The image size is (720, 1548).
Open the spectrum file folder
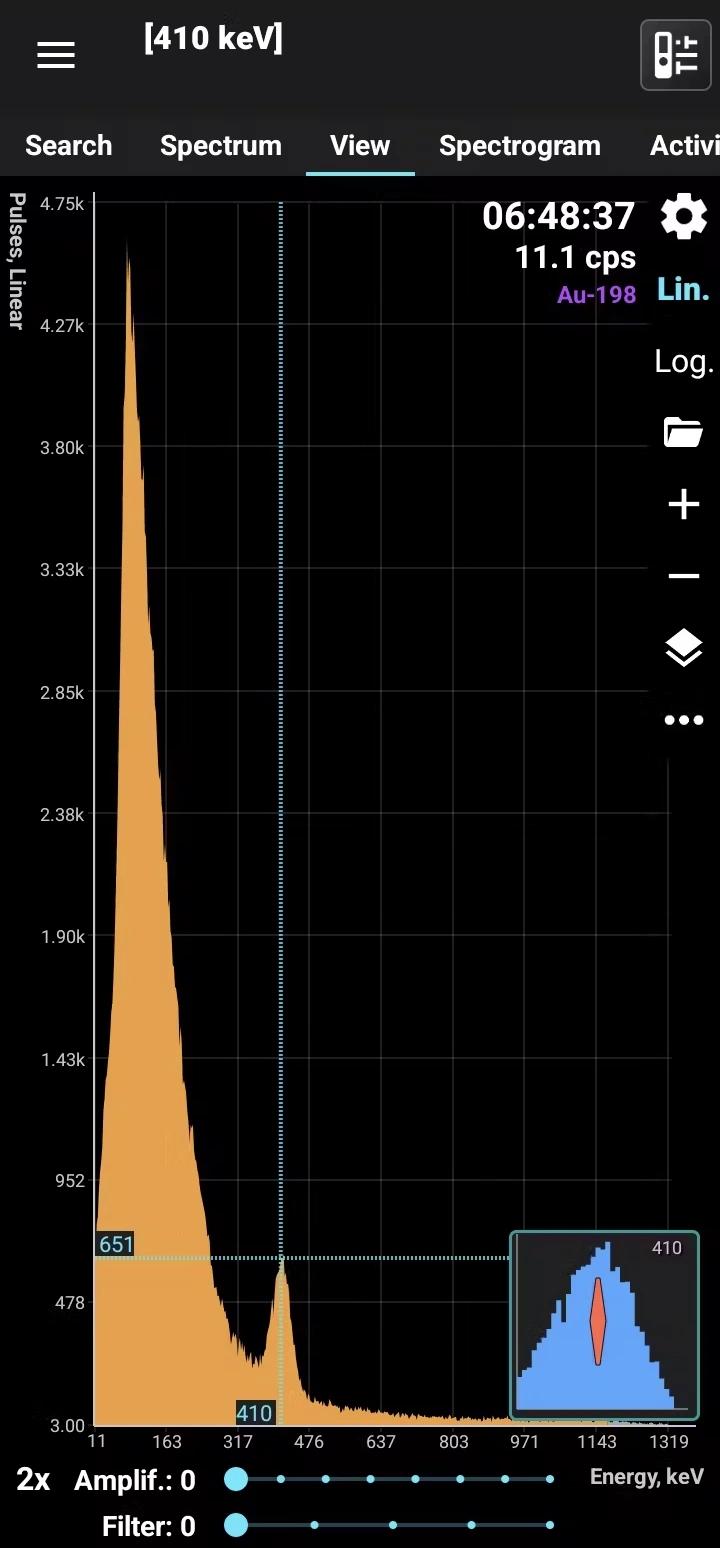[684, 433]
